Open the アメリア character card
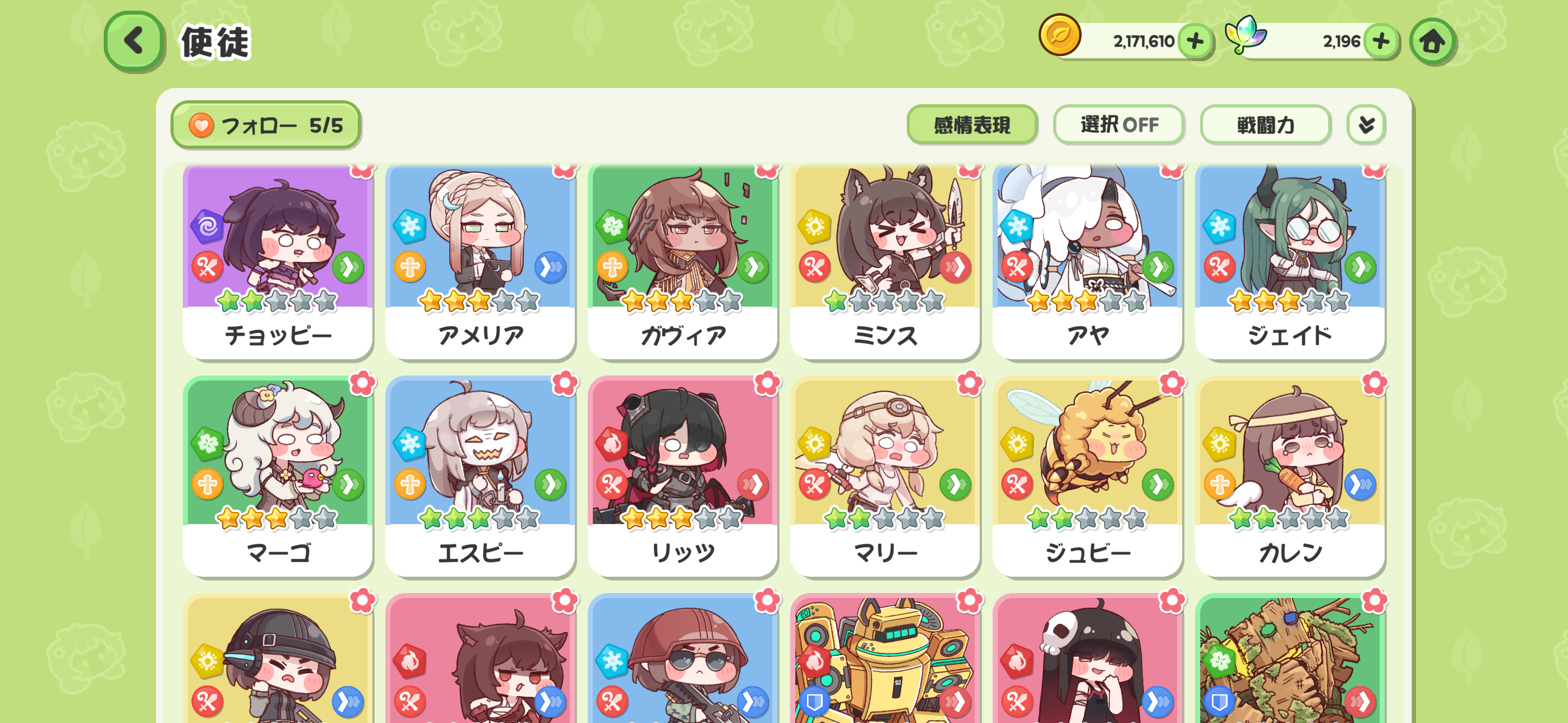Image resolution: width=1568 pixels, height=723 pixels. pos(480,262)
